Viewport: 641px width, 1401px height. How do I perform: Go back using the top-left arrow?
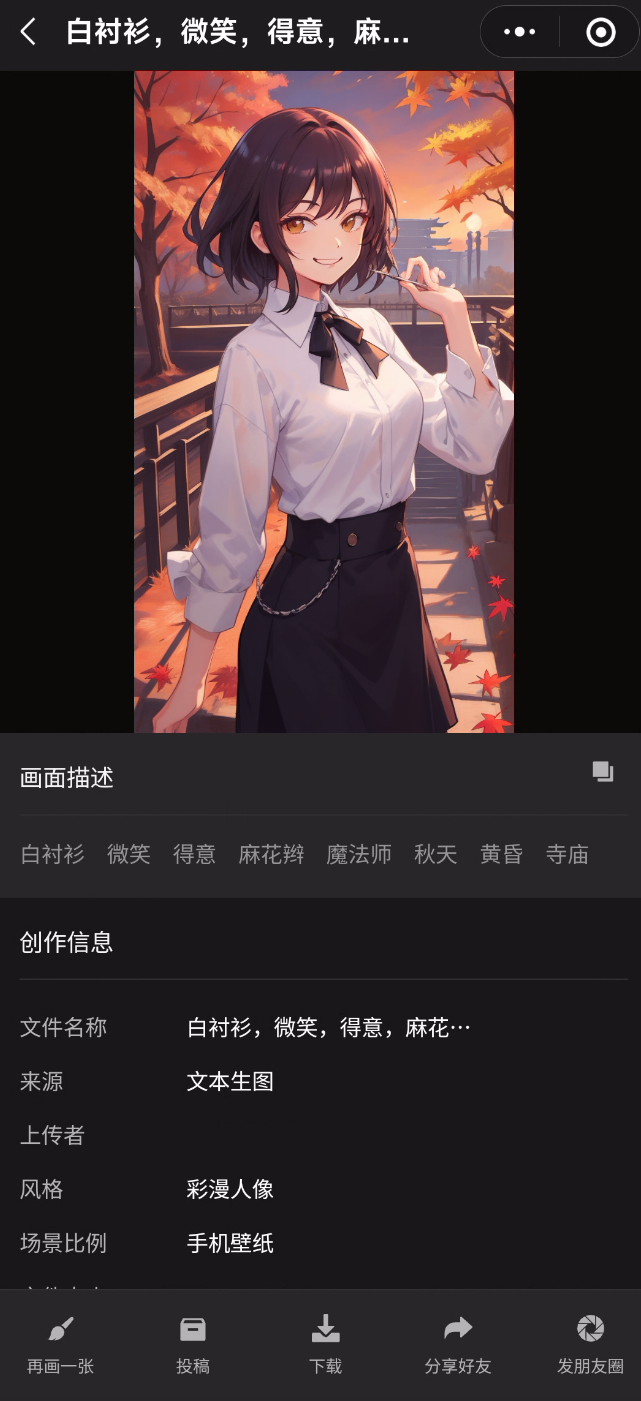(28, 32)
